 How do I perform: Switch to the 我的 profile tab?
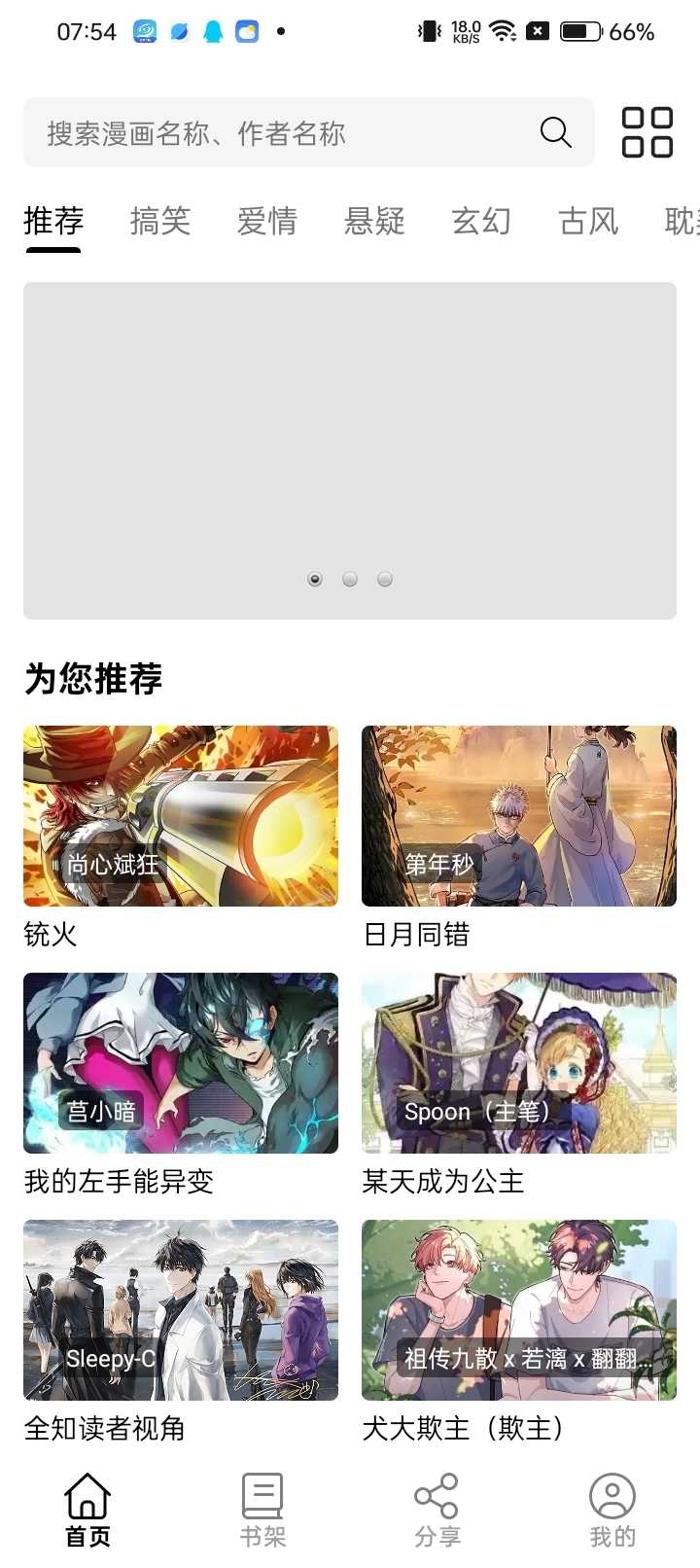click(612, 1510)
